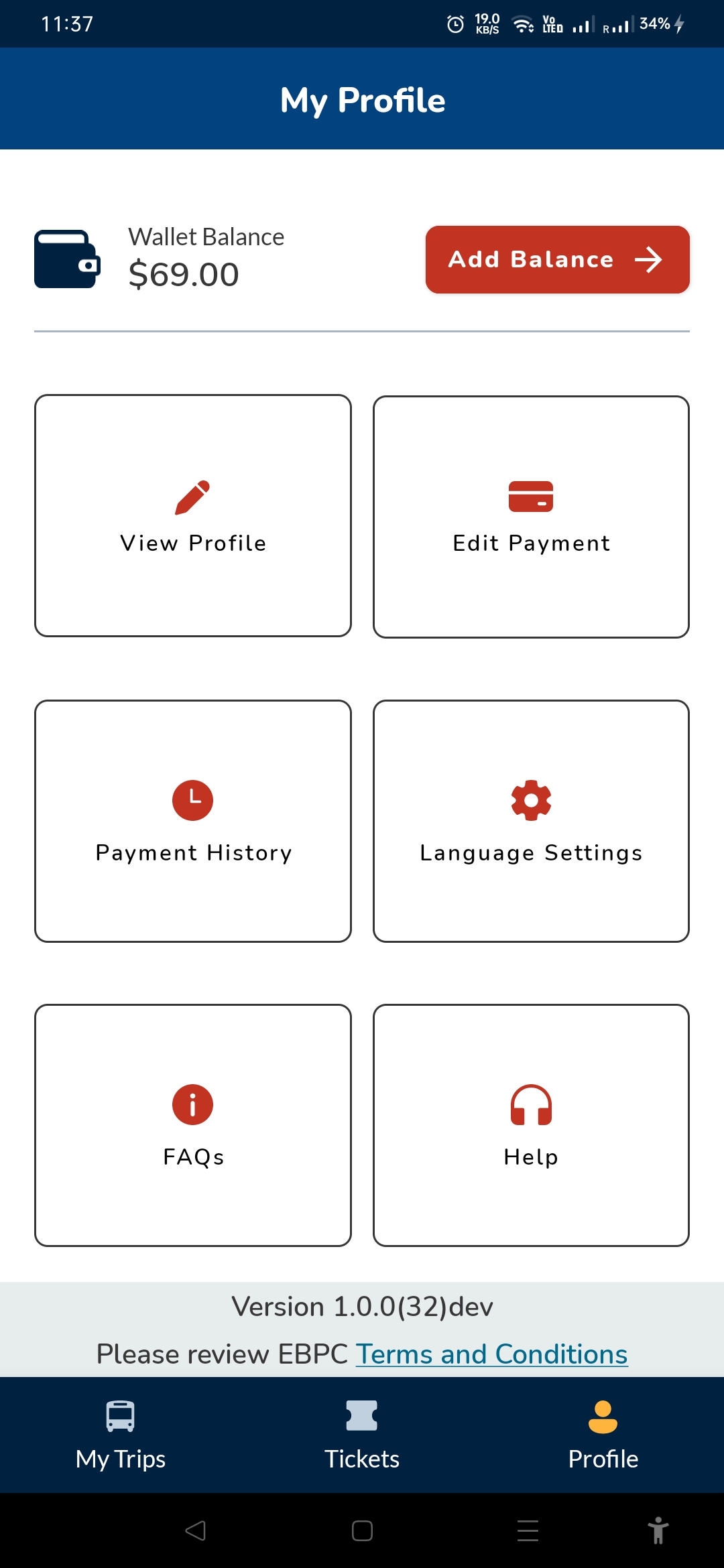Open Language Settings
724x1568 pixels.
[531, 821]
